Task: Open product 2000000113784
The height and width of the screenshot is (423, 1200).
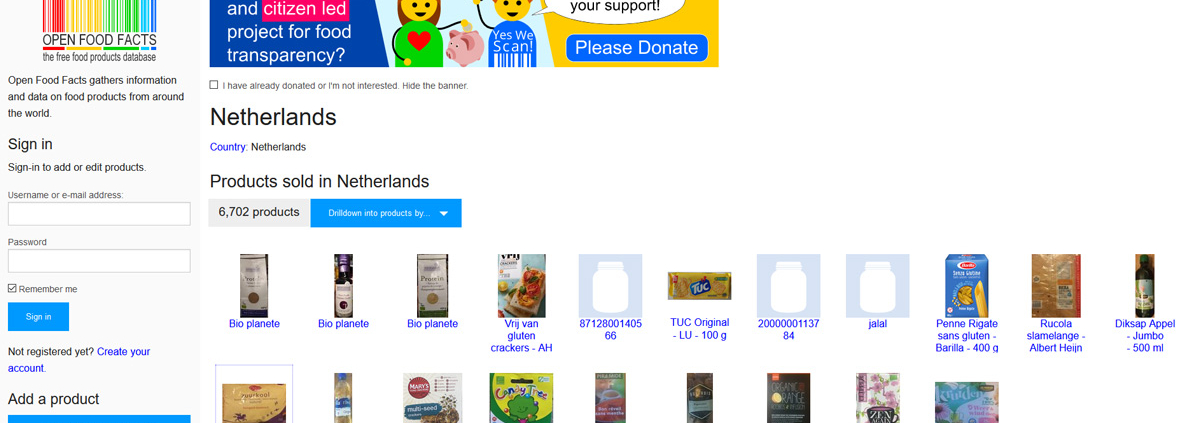Action: (x=788, y=329)
